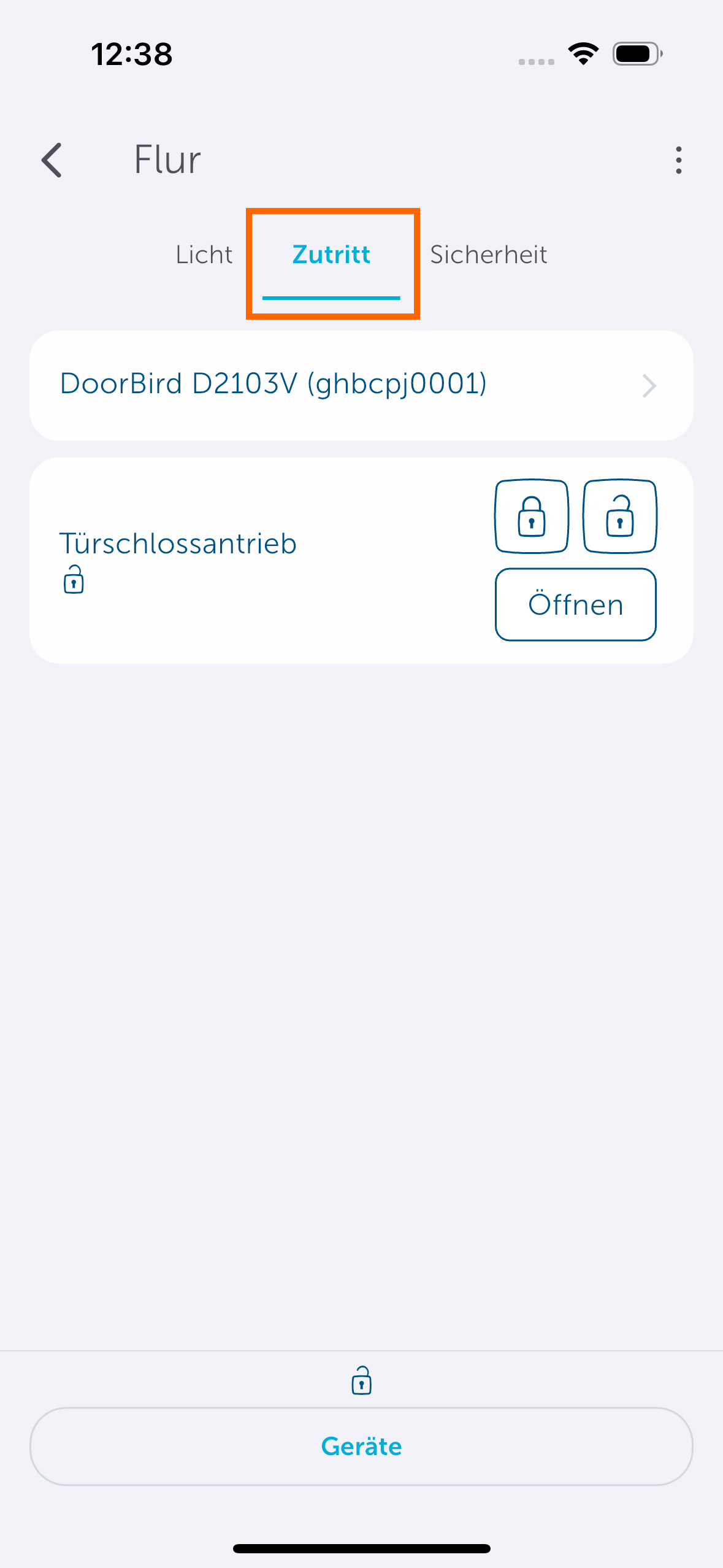Tap the Öffnen button
Image resolution: width=723 pixels, height=1568 pixels.
click(575, 605)
